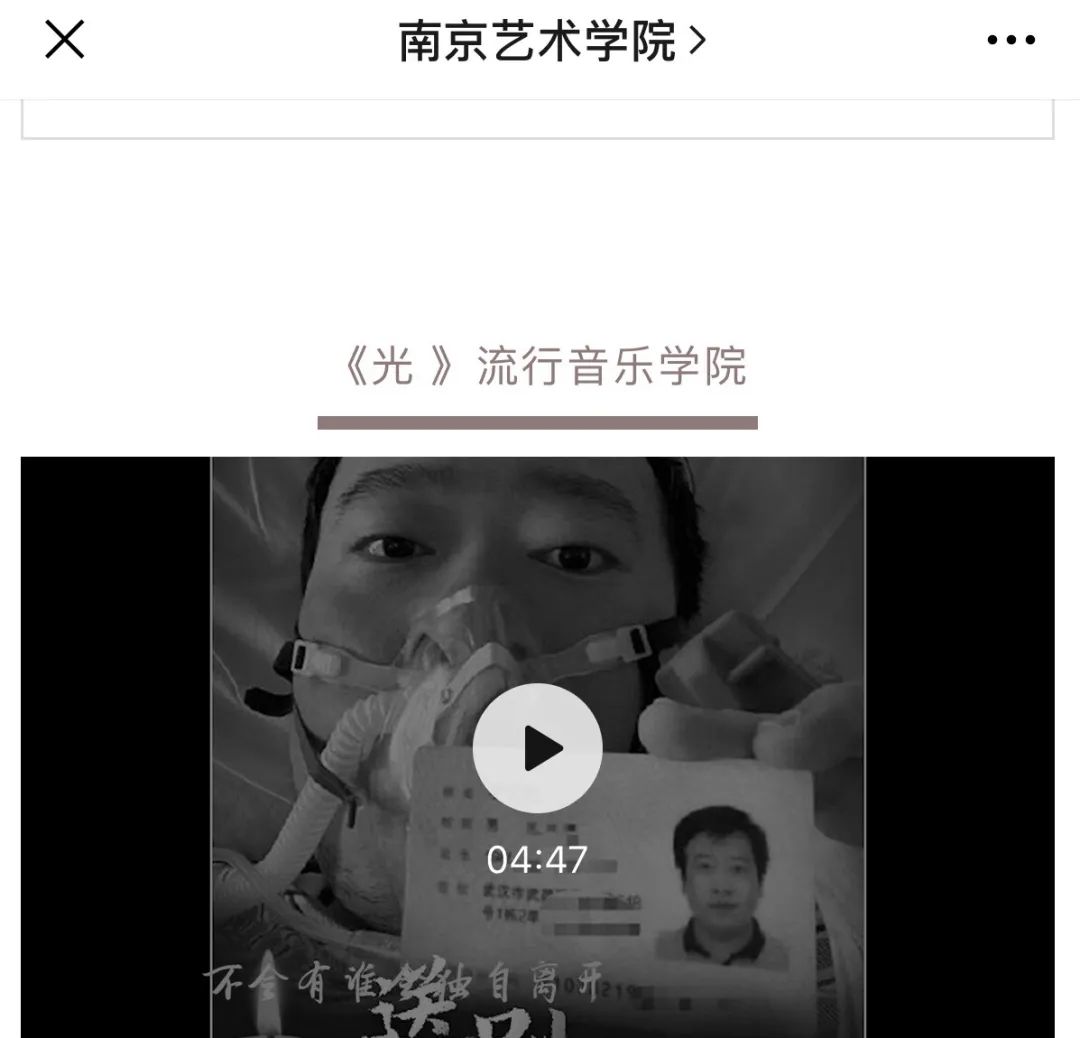Open the three-dot overflow menu
This screenshot has height=1038, width=1080.
[x=1011, y=41]
